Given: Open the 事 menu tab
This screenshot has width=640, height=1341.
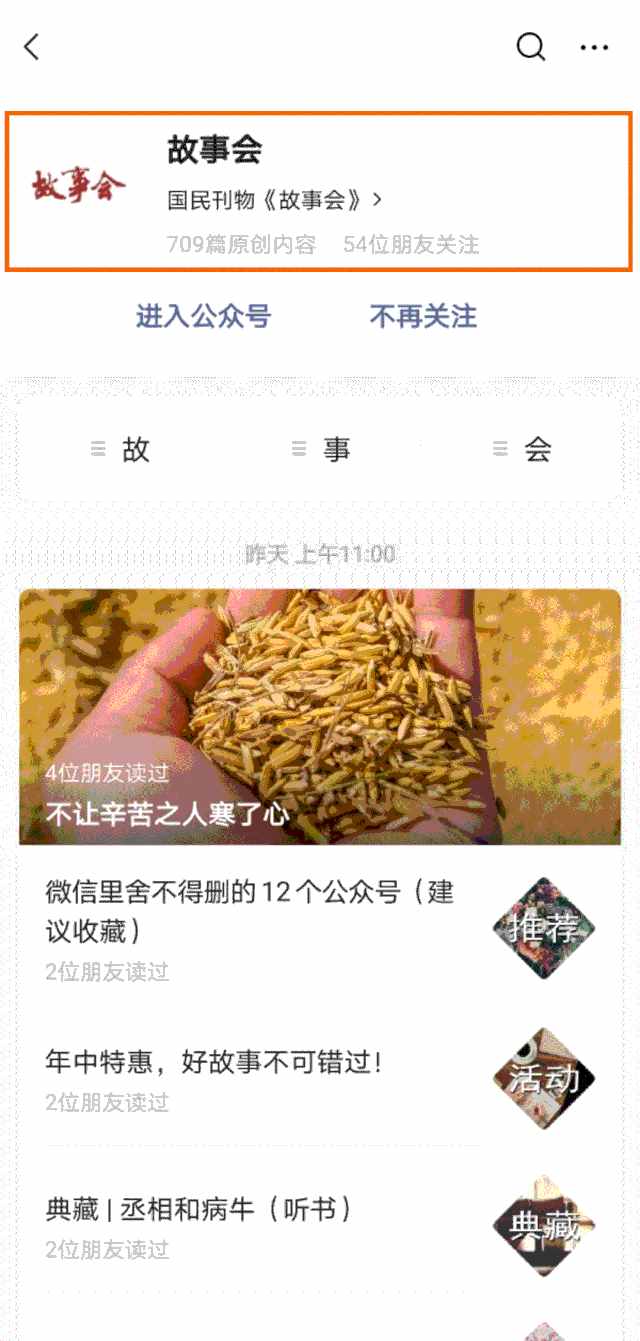Looking at the screenshot, I should (322, 450).
